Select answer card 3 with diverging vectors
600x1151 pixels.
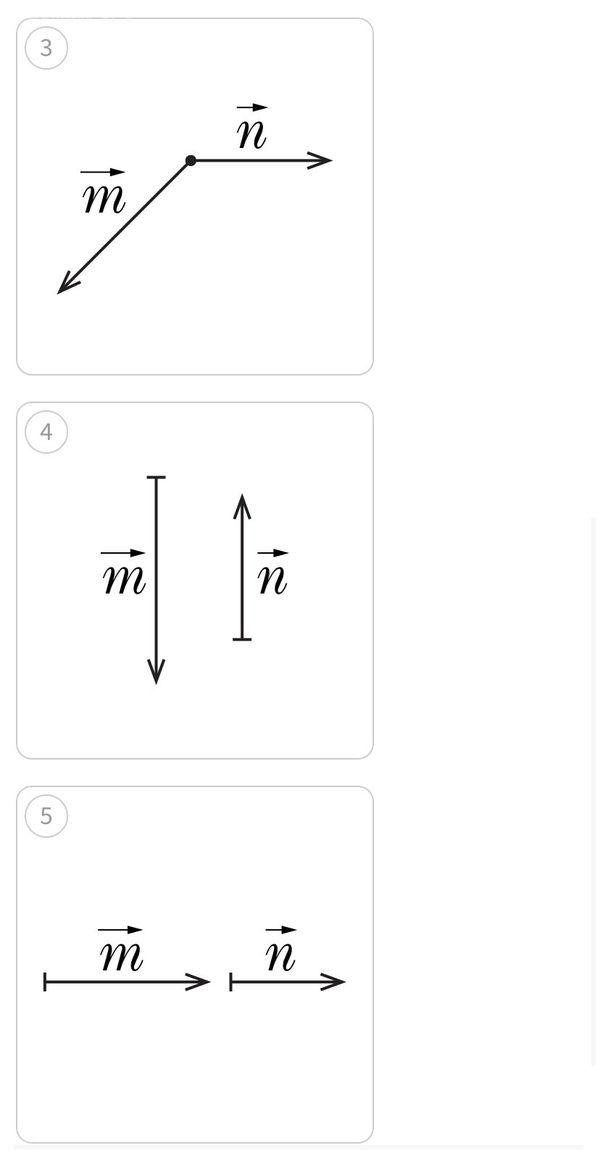[195, 197]
